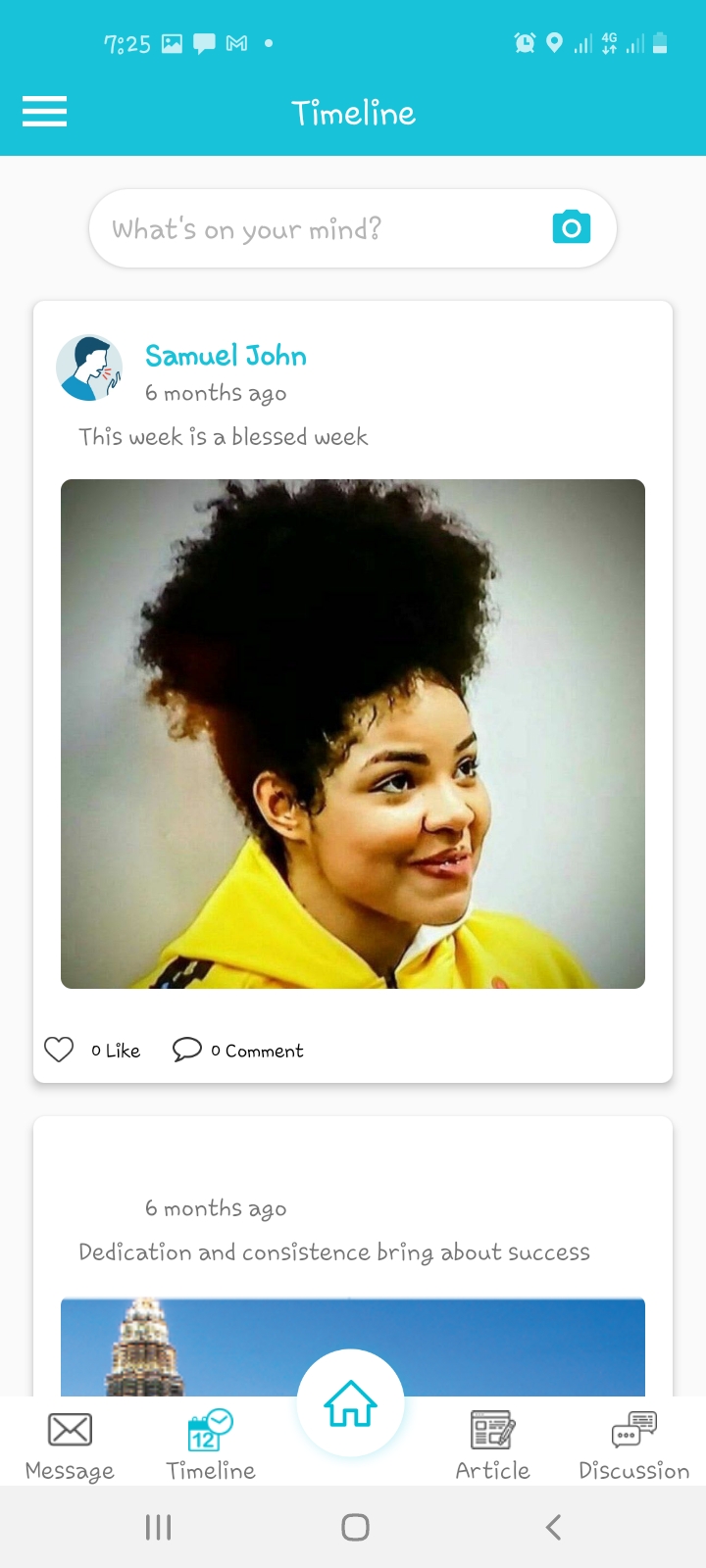Screen dimensions: 706x1568
Task: Switch to the Message tab
Action: click(x=70, y=1445)
